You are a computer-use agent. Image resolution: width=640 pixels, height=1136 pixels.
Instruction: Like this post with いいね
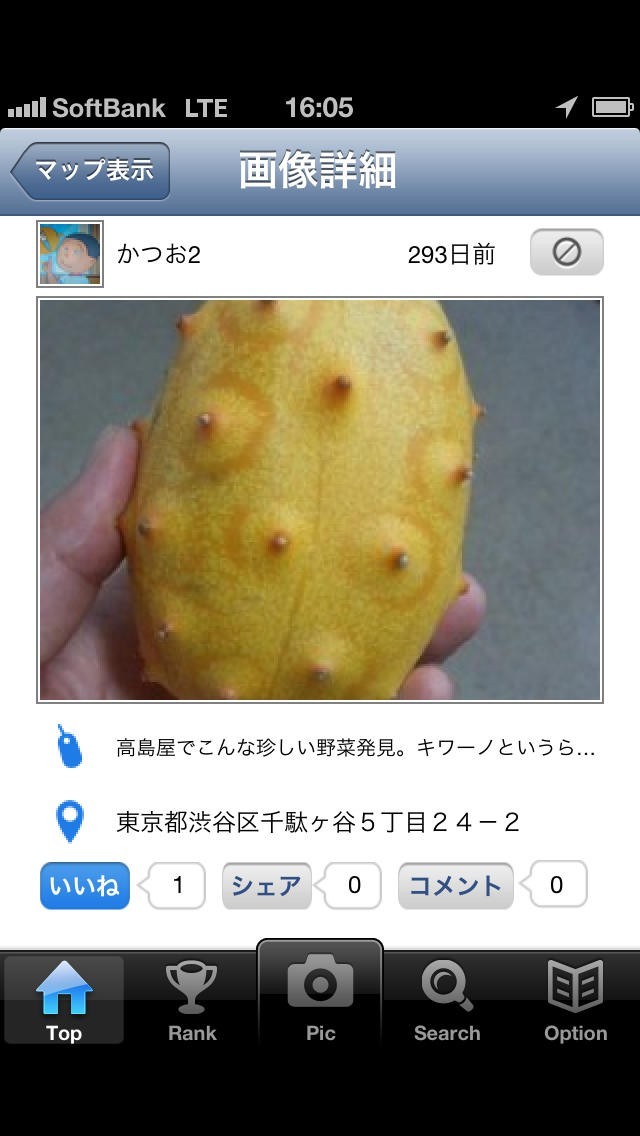[85, 885]
